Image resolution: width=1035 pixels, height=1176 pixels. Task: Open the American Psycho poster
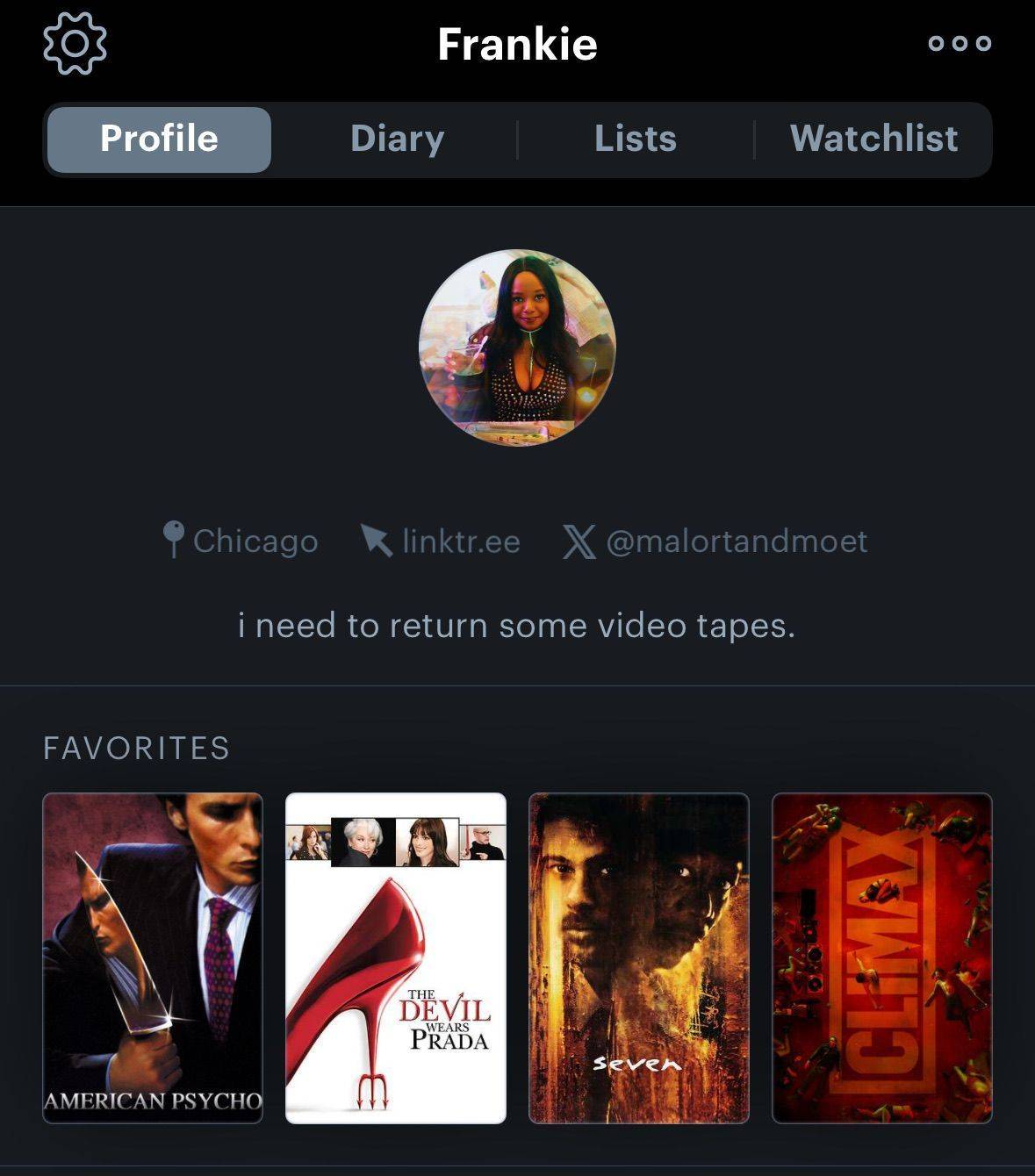pos(153,958)
